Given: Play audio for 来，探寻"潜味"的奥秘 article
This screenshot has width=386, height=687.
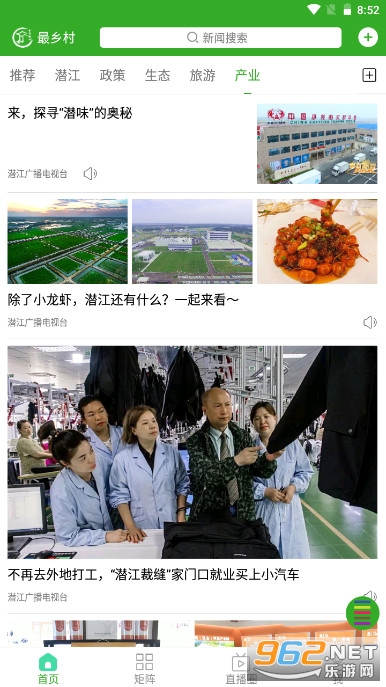Looking at the screenshot, I should pos(90,174).
